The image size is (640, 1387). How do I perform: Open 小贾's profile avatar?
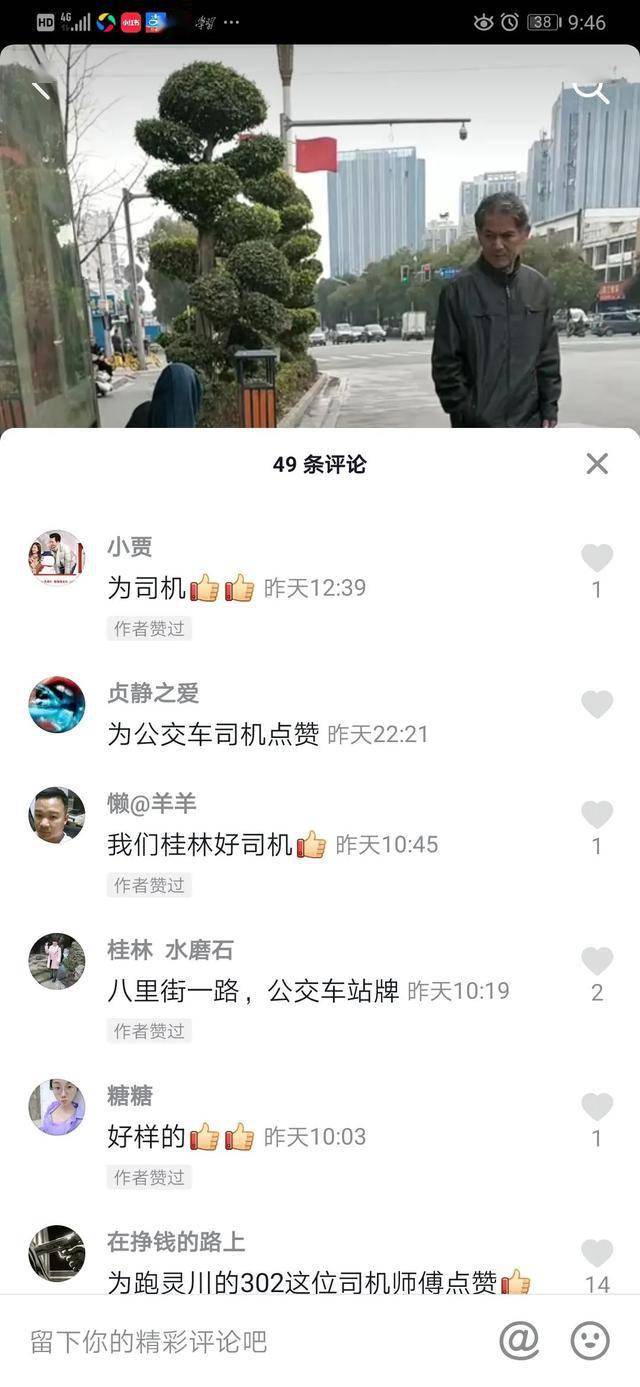point(57,558)
